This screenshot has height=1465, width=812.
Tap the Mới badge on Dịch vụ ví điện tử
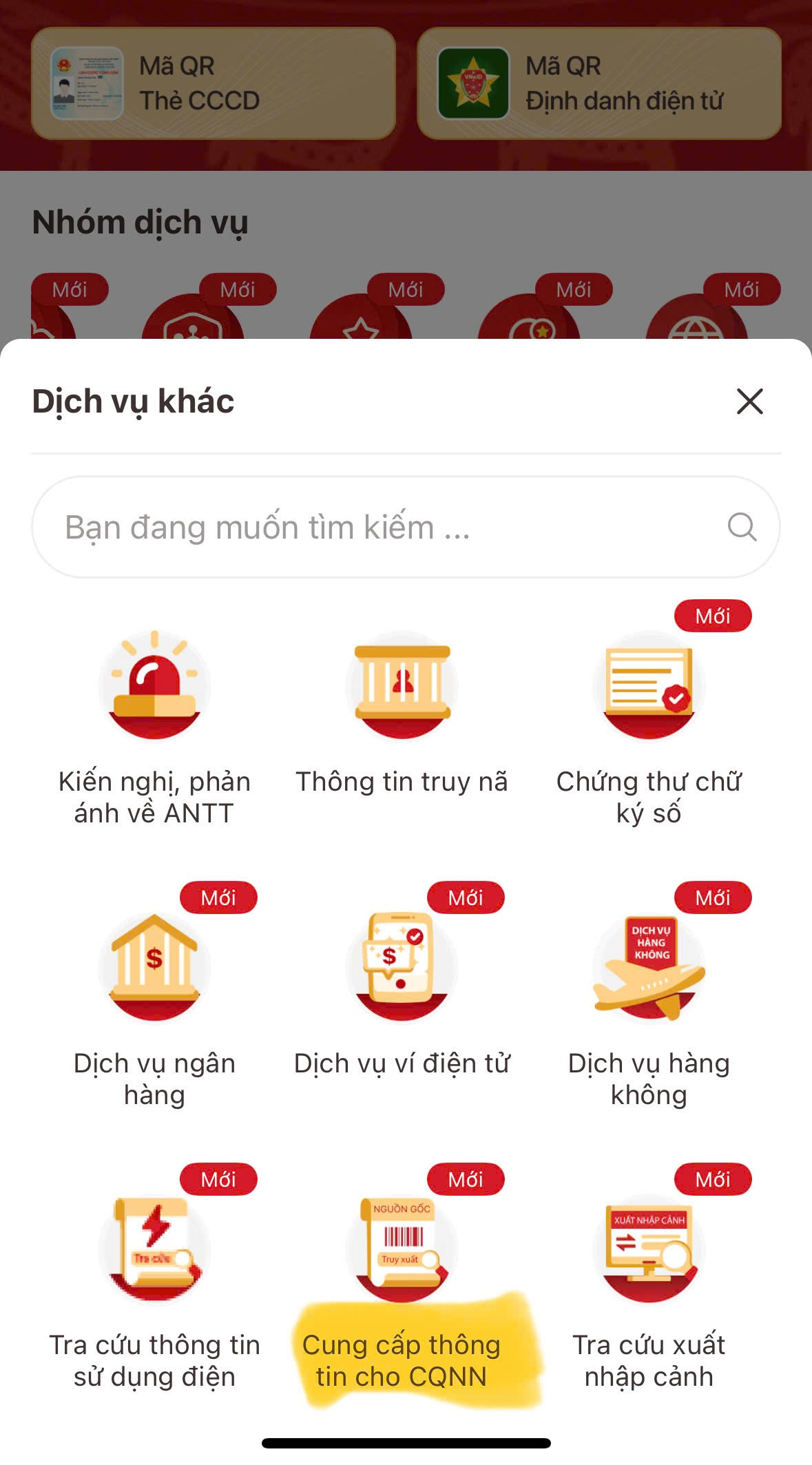click(465, 897)
